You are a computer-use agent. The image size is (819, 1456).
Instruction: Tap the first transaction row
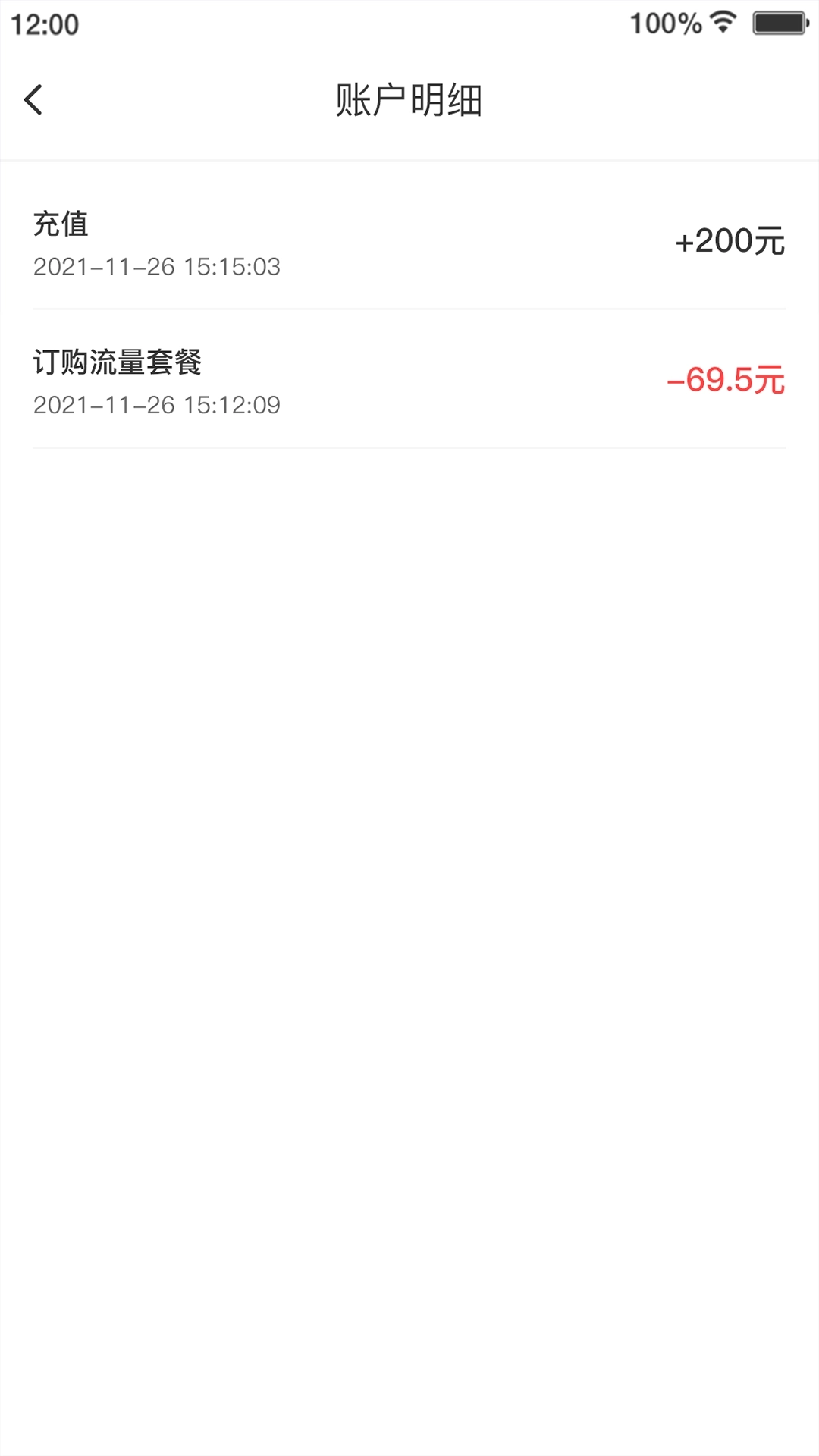pos(409,243)
